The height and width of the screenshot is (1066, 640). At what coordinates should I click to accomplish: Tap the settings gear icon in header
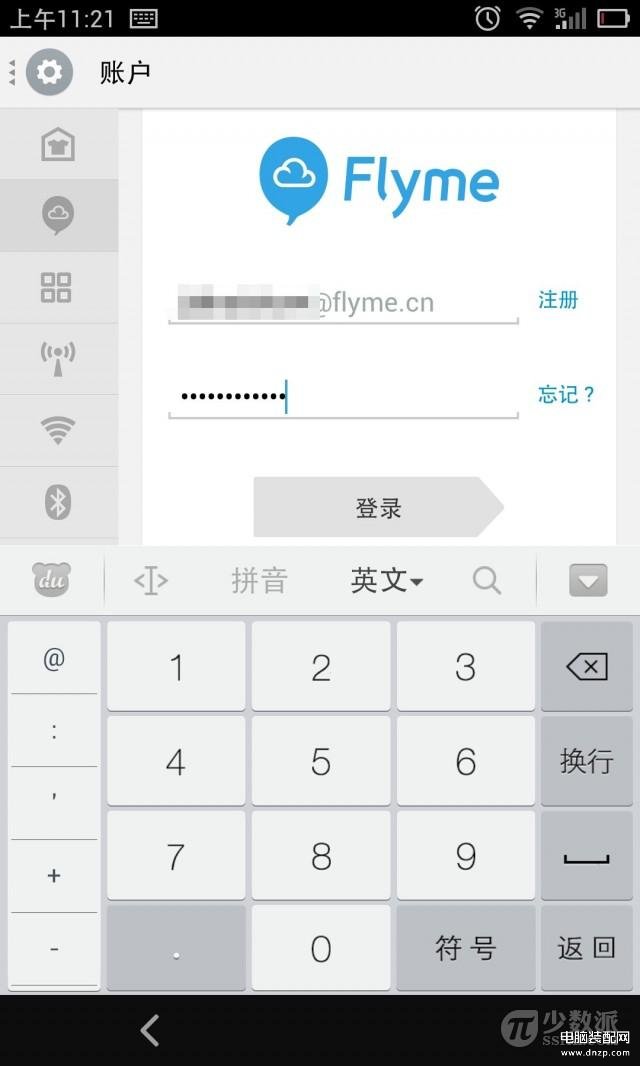point(49,72)
